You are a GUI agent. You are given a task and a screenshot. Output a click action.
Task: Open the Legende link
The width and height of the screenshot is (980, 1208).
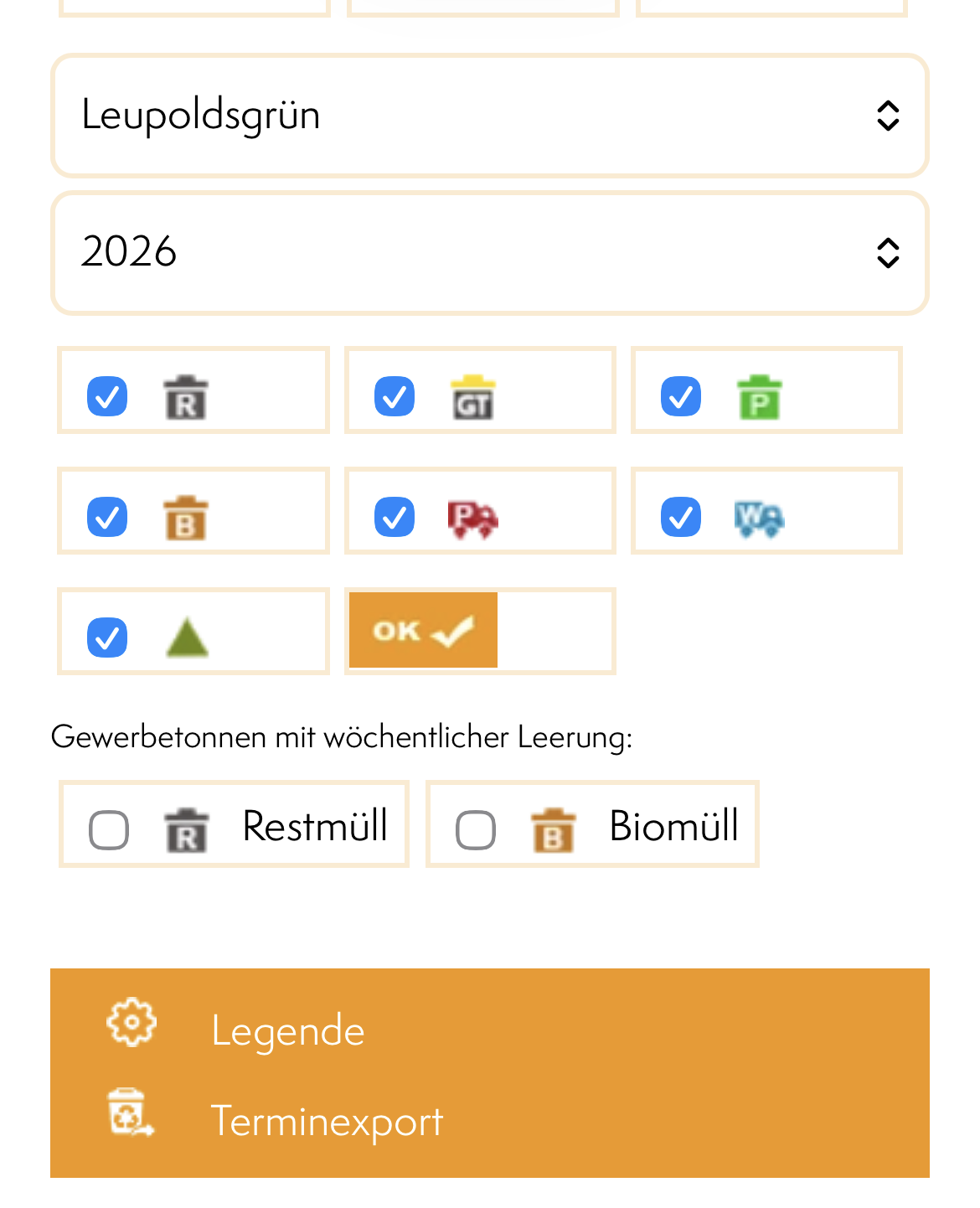tap(287, 1030)
